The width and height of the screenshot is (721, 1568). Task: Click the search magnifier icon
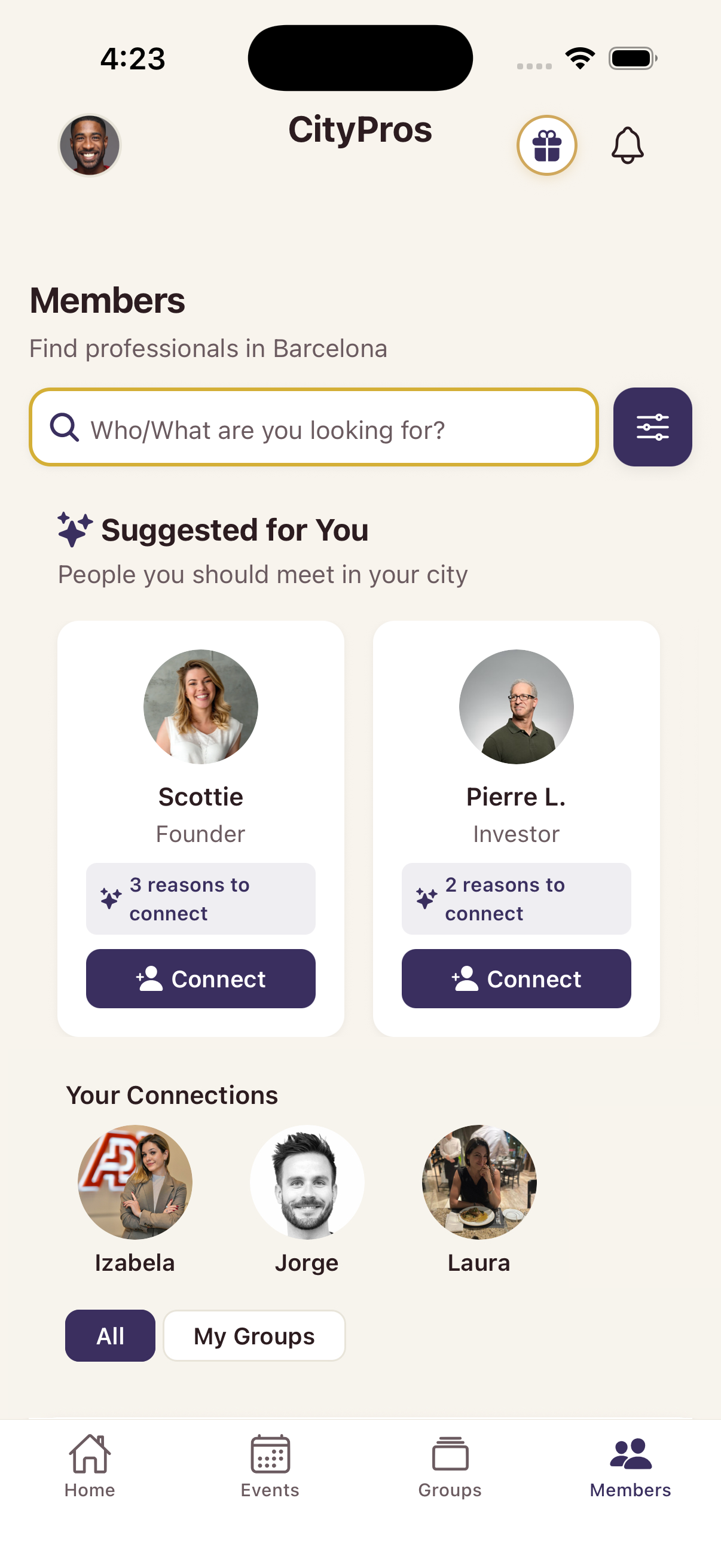(64, 428)
